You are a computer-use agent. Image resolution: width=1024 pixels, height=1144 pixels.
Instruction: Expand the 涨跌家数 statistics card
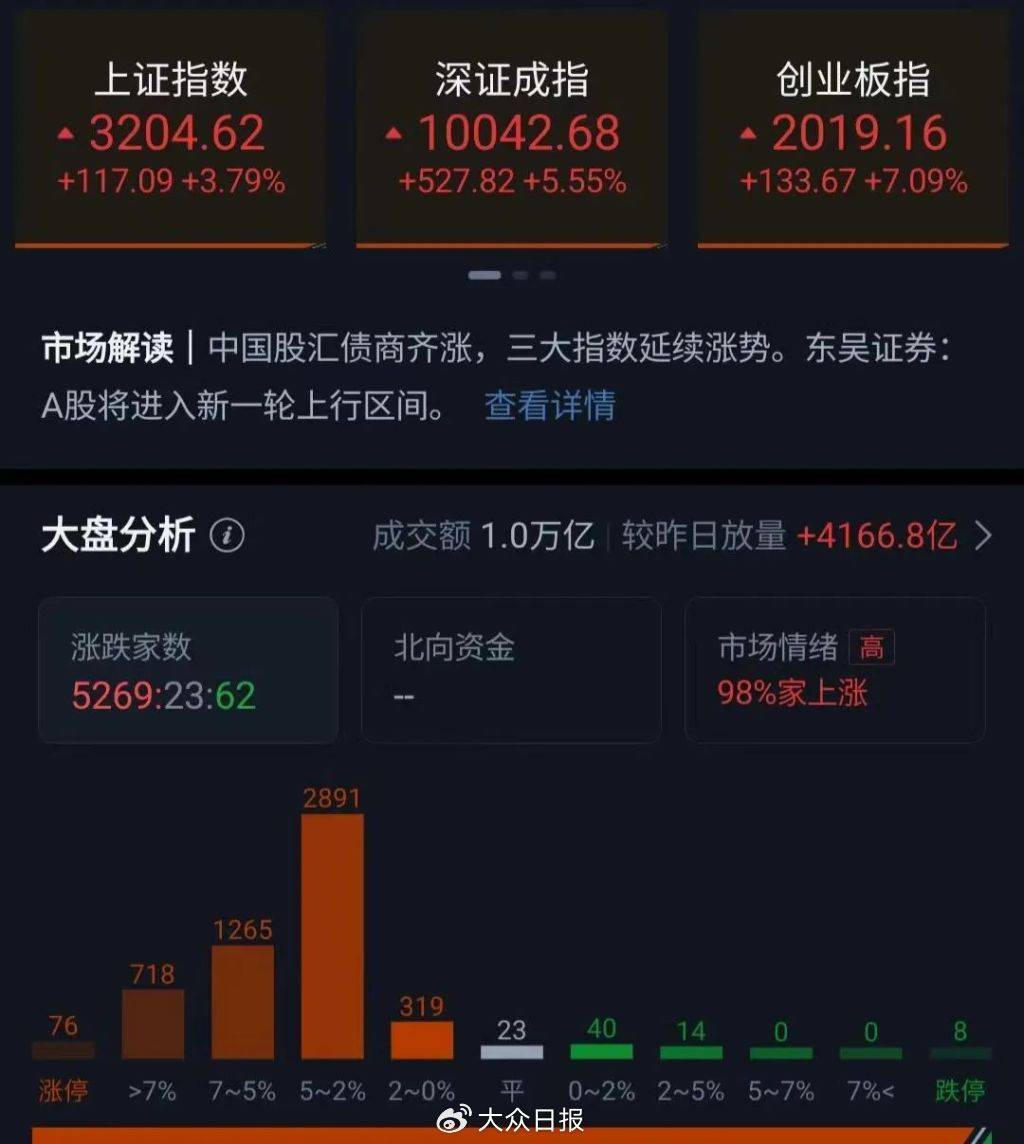(187, 670)
